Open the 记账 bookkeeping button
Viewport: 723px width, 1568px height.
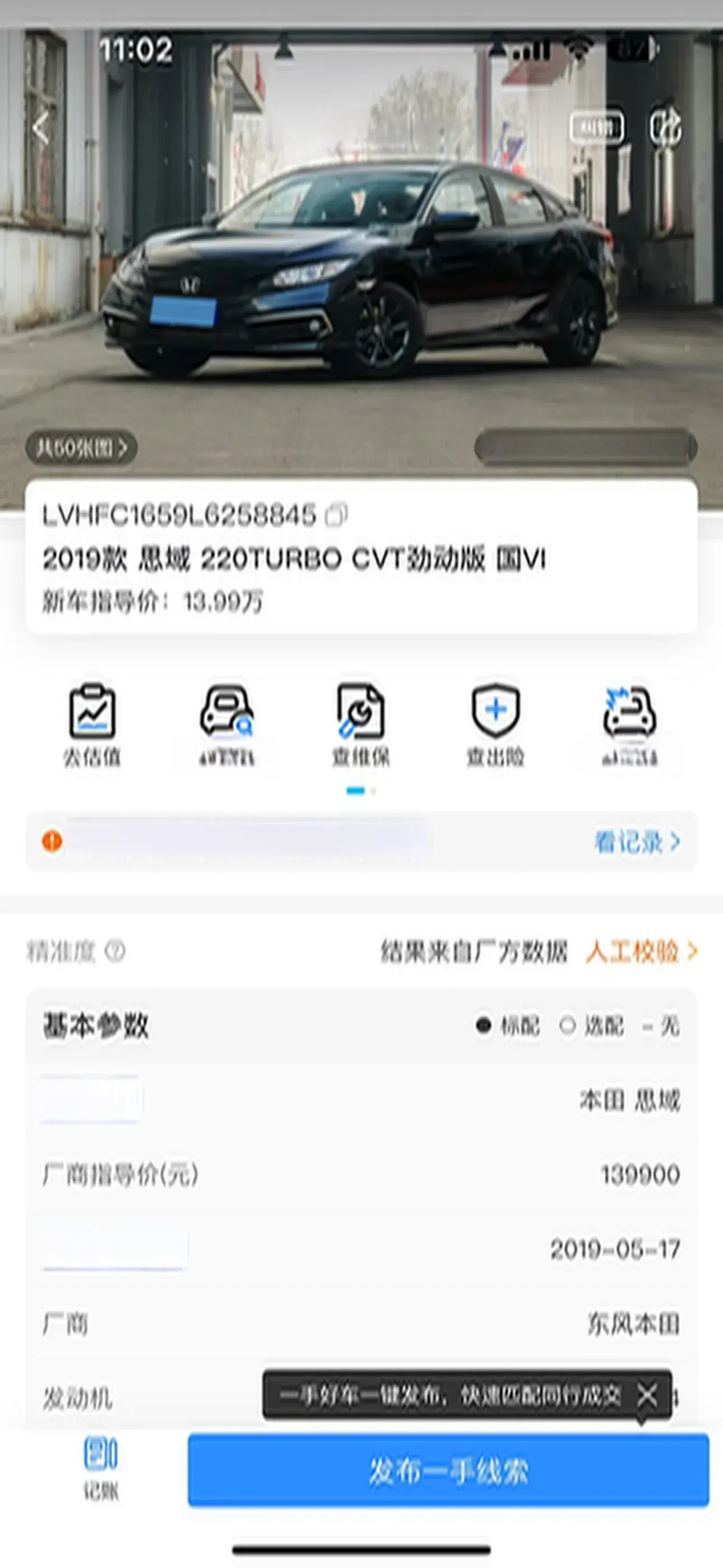pyautogui.click(x=100, y=1468)
